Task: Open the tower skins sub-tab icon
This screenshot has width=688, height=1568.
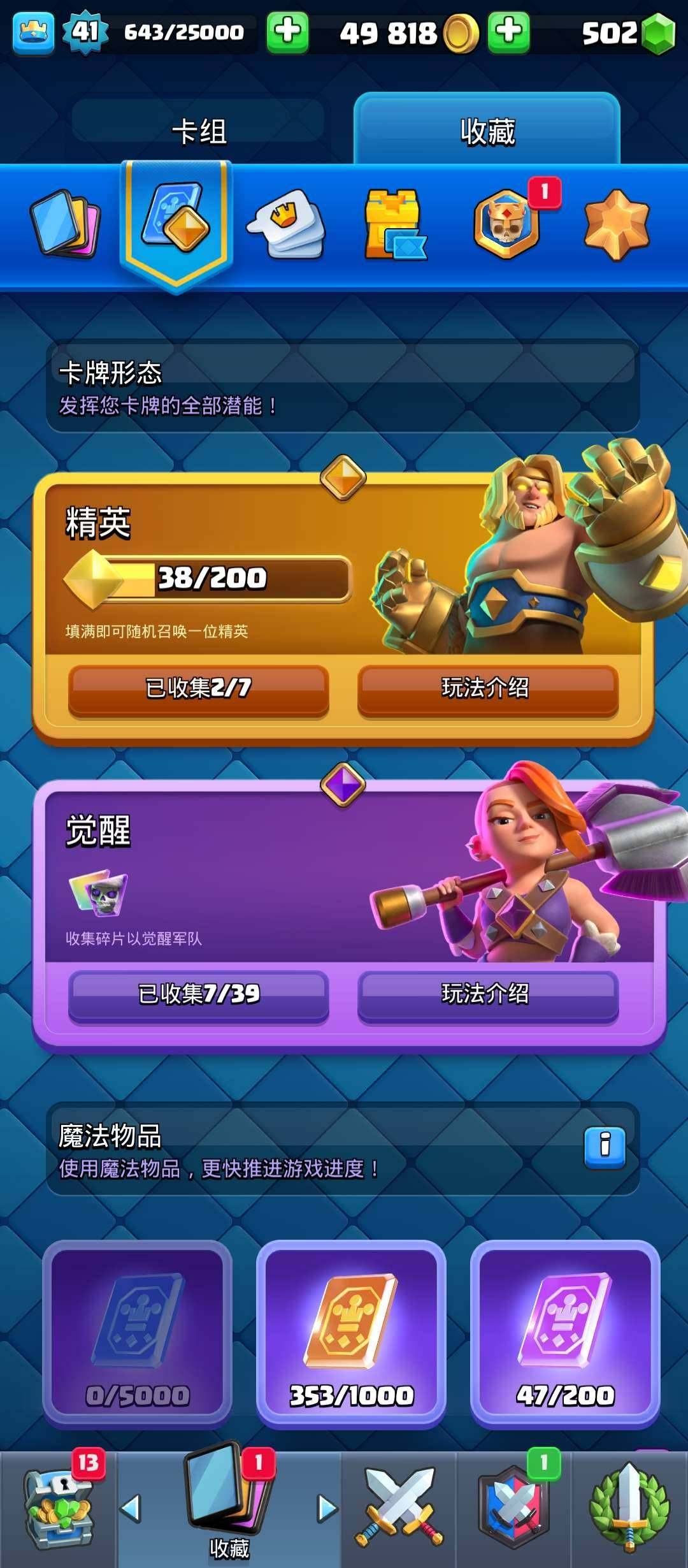Action: pyautogui.click(x=394, y=224)
